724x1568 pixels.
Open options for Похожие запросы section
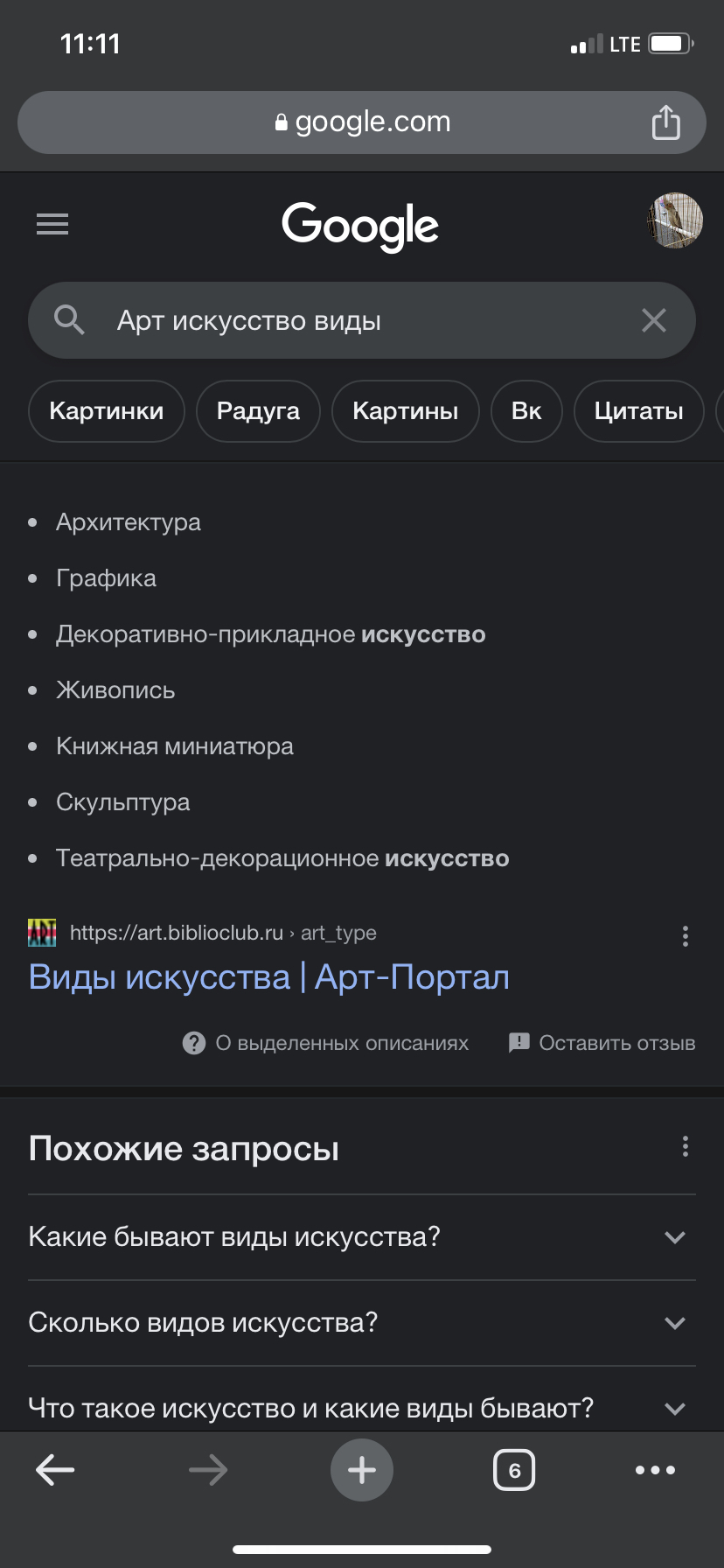click(x=686, y=1146)
